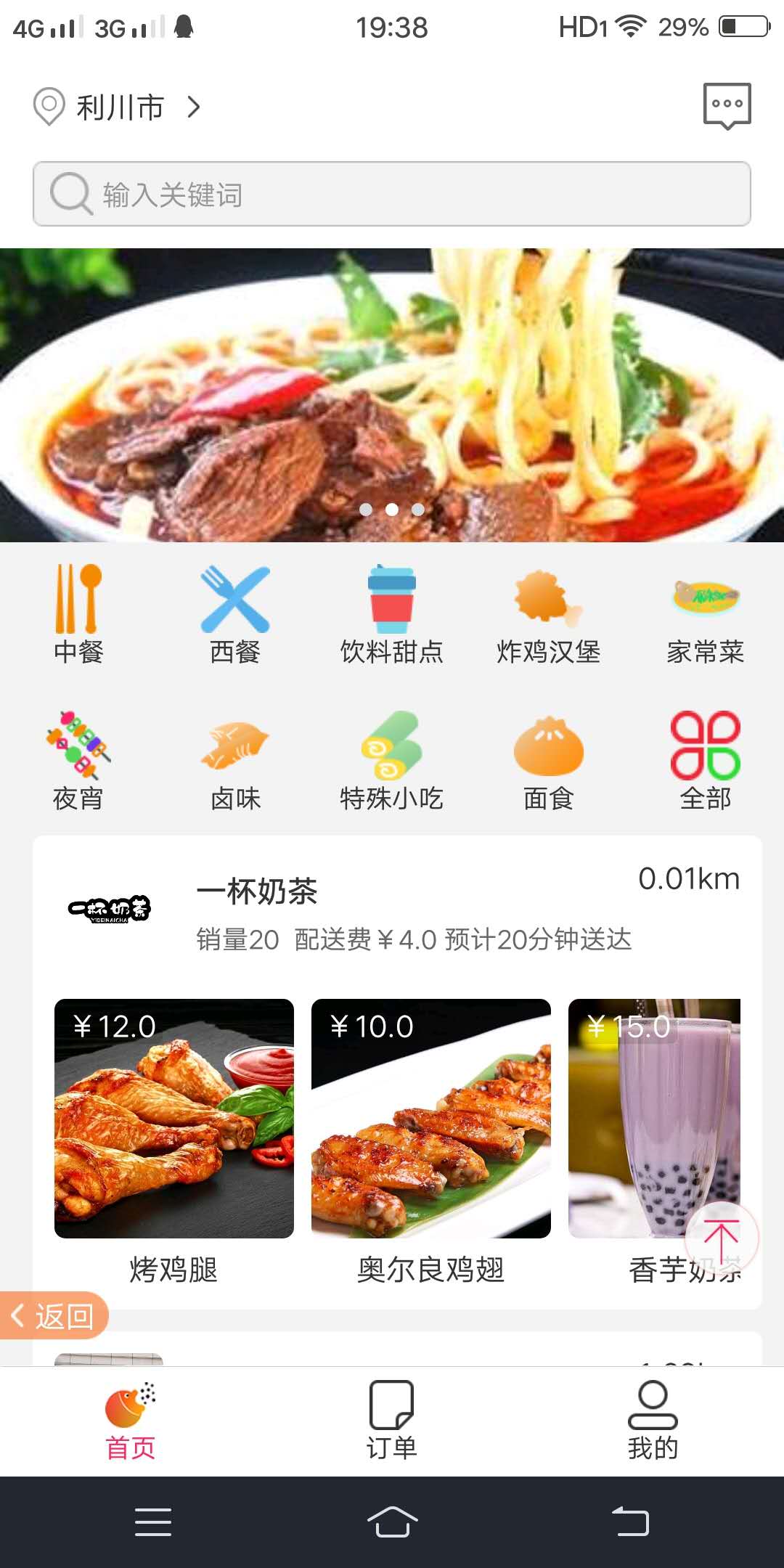Select the second carousel indicator dot
Image resolution: width=784 pixels, height=1568 pixels.
click(392, 510)
